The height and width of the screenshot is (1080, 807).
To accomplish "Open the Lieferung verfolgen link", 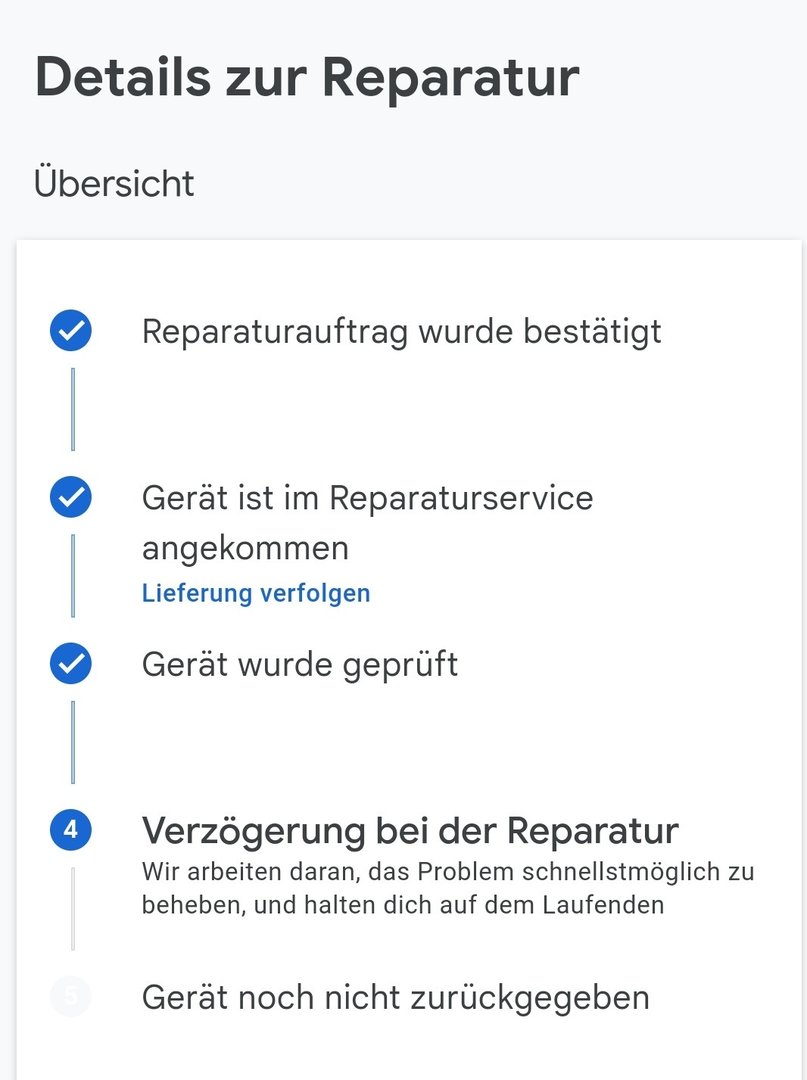I will click(256, 593).
